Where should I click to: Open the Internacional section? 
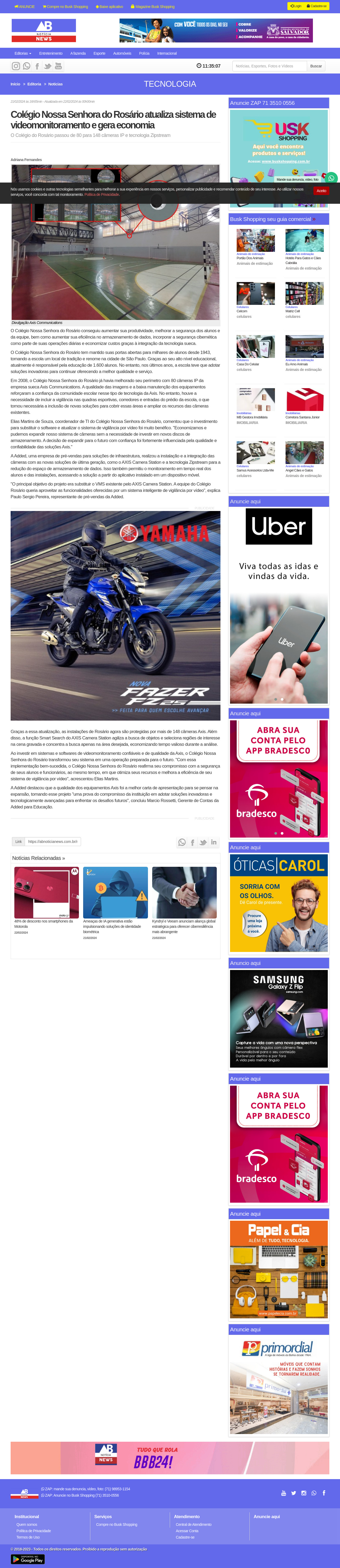point(167,54)
